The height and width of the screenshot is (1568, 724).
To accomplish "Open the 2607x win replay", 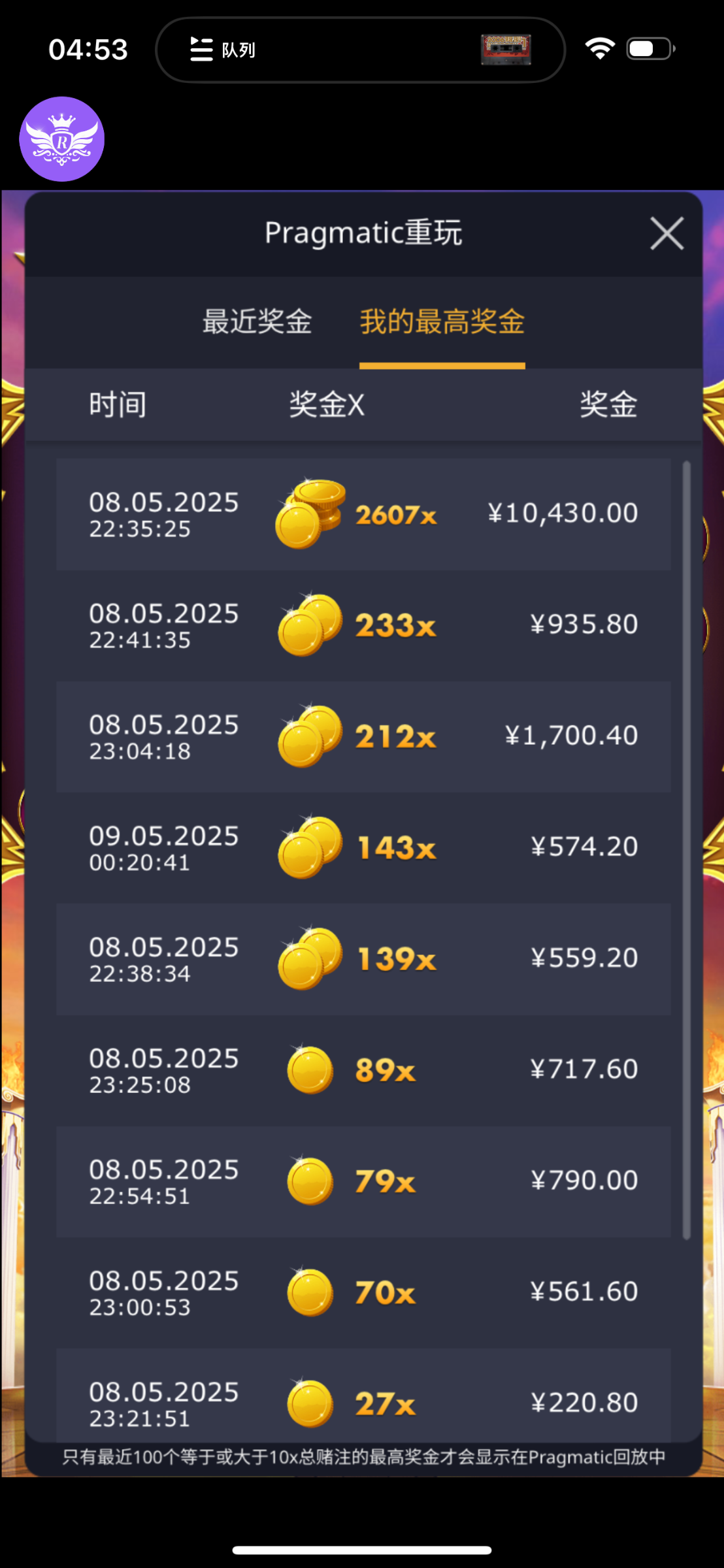I will [x=363, y=514].
